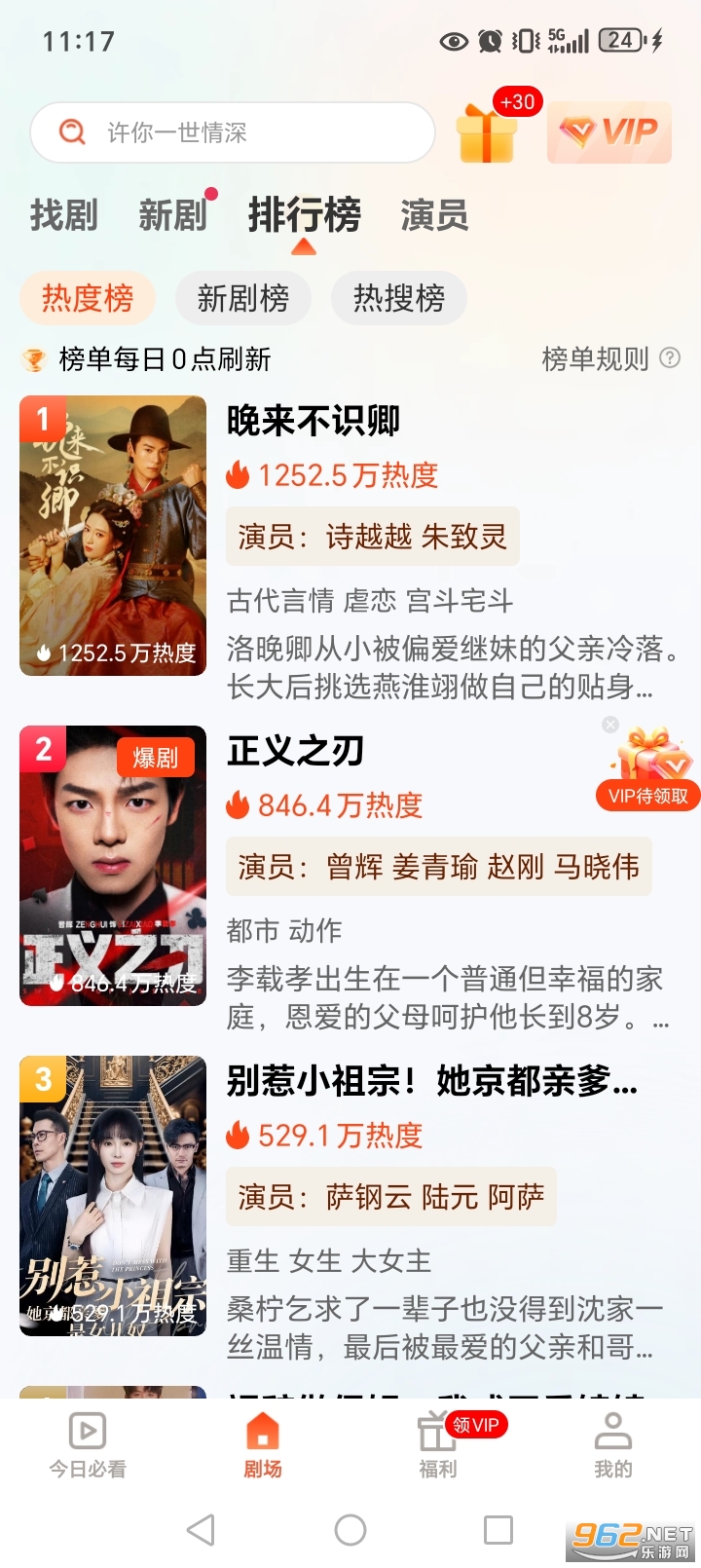Open the 我的 profile icon
This screenshot has height=1568, width=701.
(x=611, y=1434)
